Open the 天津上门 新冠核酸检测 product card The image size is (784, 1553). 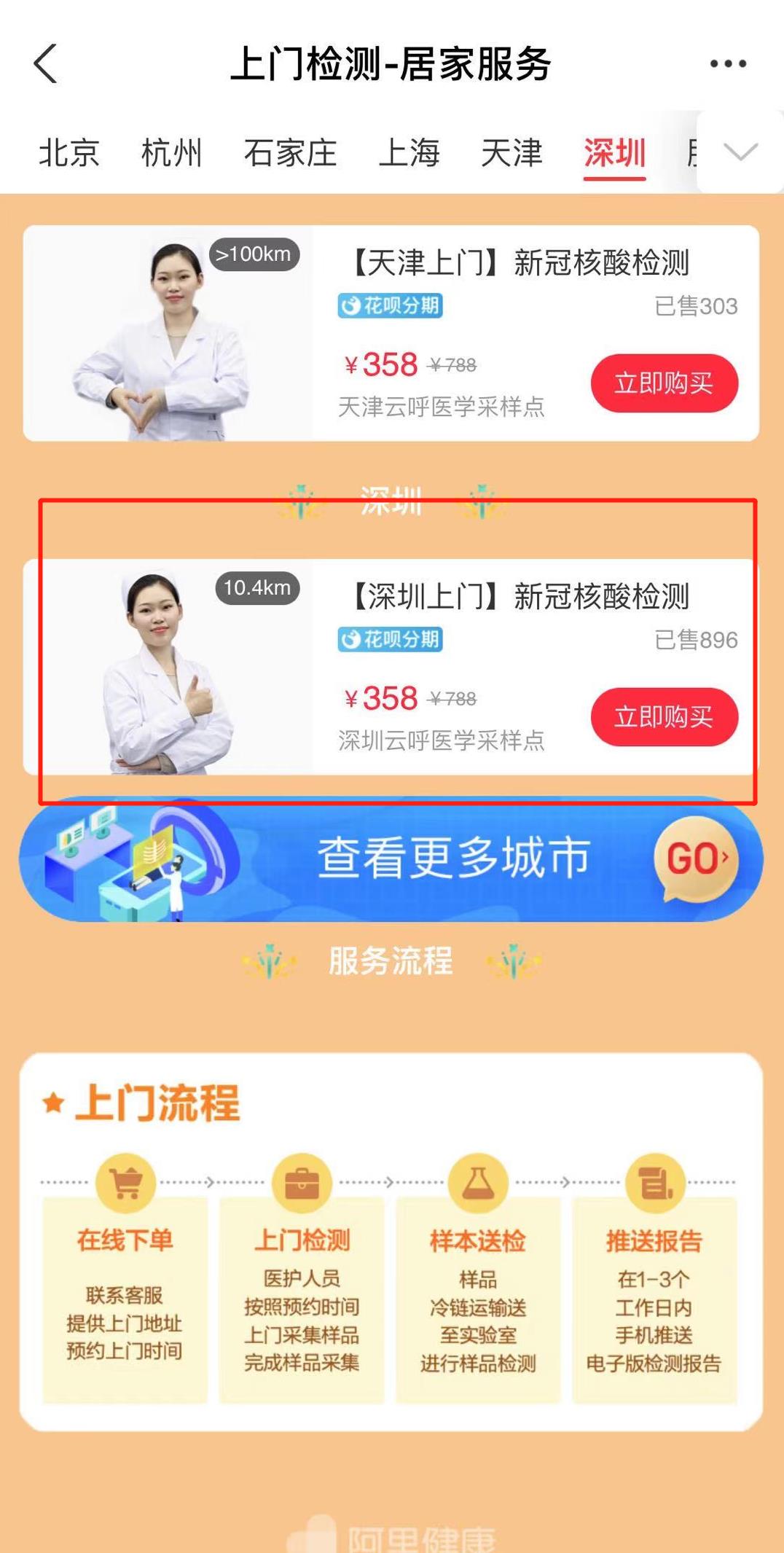517,263
